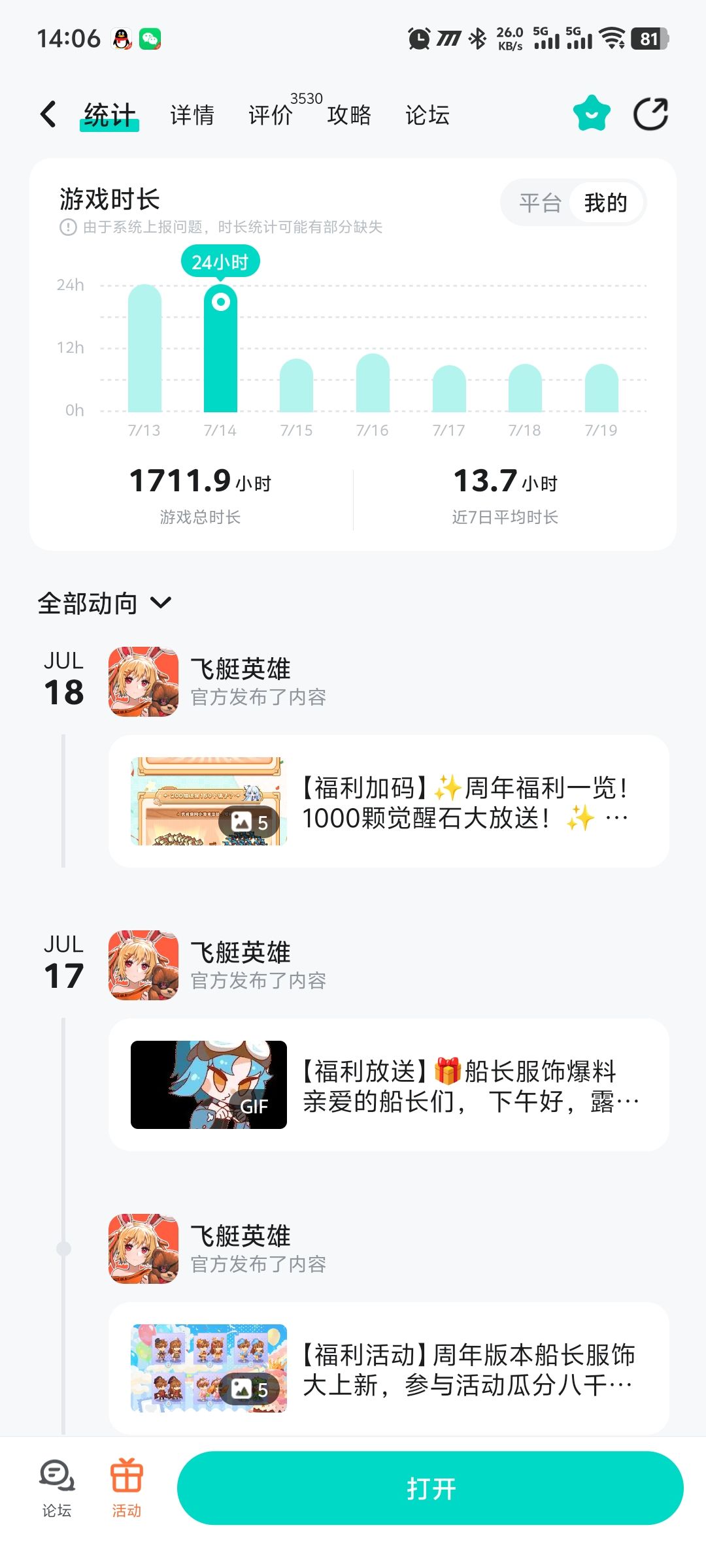706x1568 pixels.
Task: Switch playtime view to 平台
Action: (541, 203)
